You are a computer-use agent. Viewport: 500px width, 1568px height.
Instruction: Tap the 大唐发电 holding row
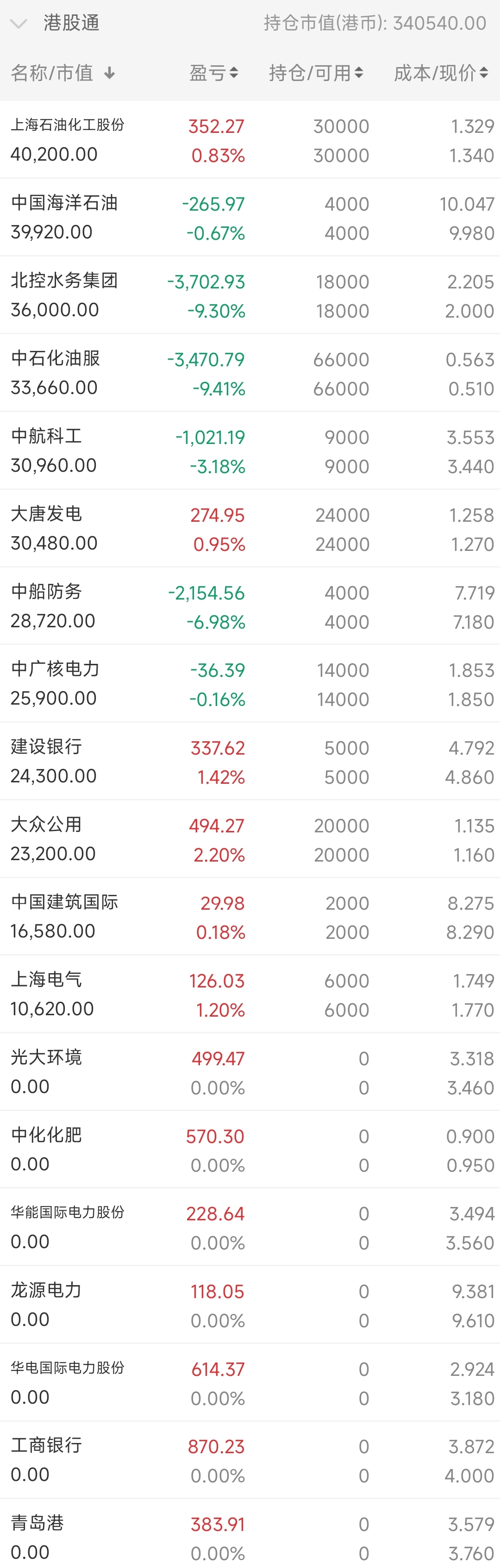click(250, 528)
